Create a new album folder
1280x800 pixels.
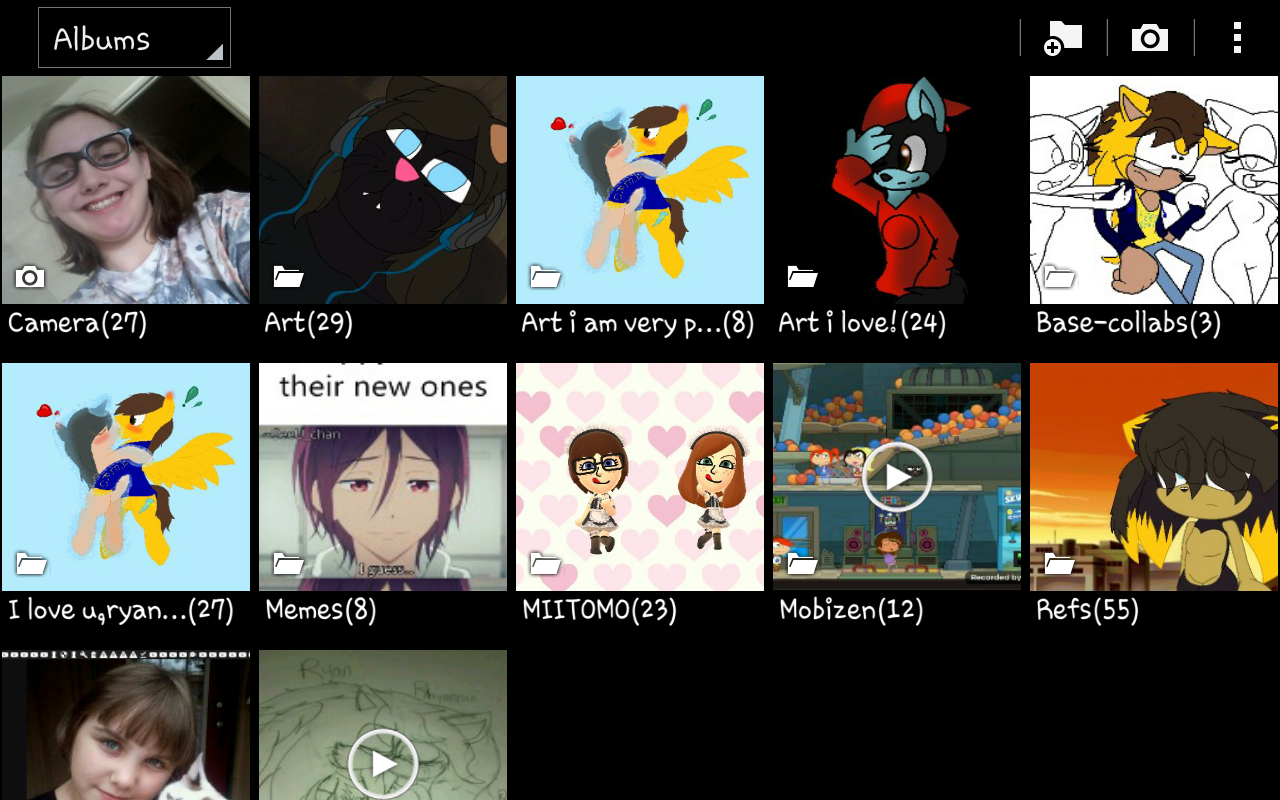1063,38
